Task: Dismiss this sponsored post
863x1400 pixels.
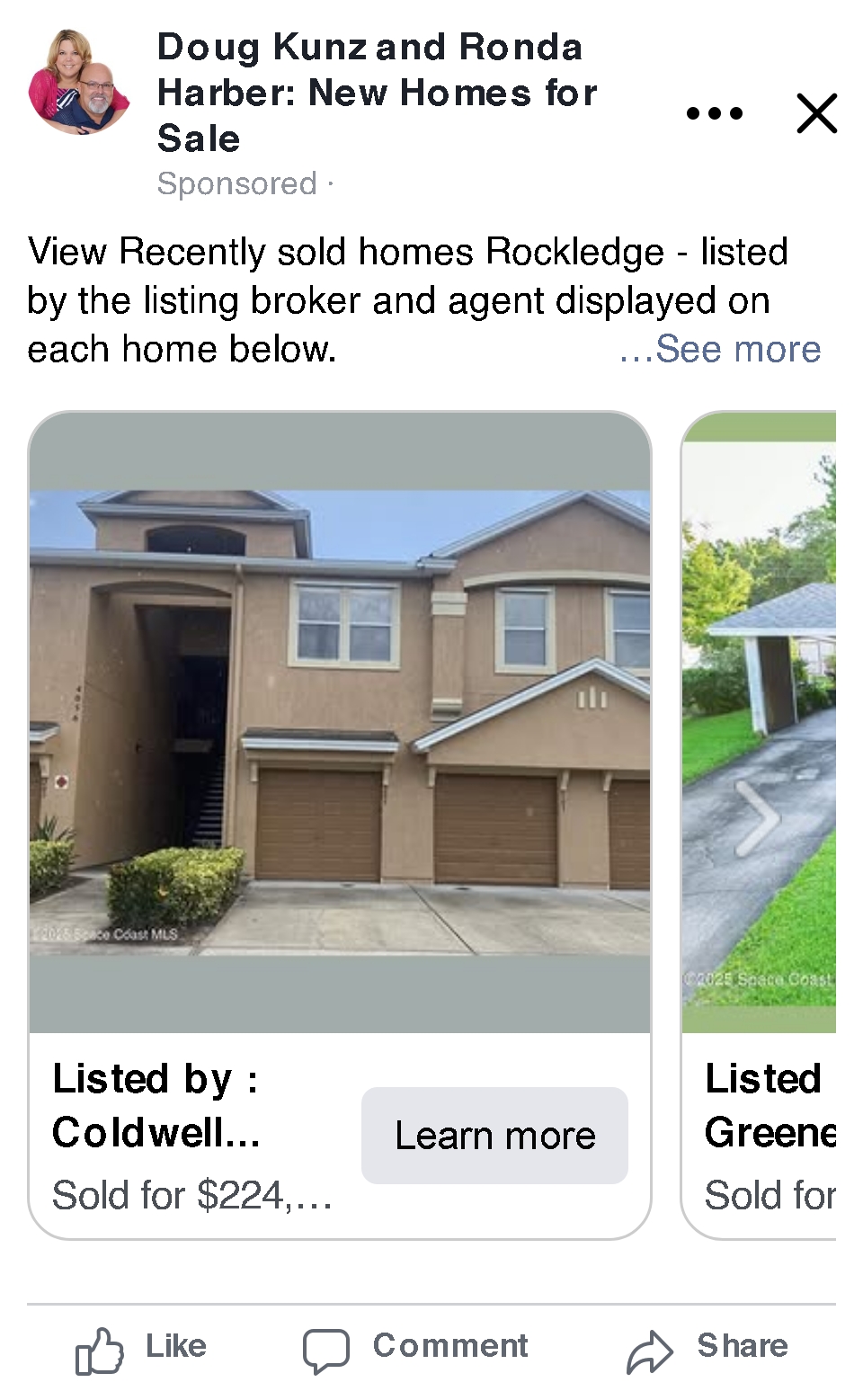Action: pyautogui.click(x=816, y=113)
